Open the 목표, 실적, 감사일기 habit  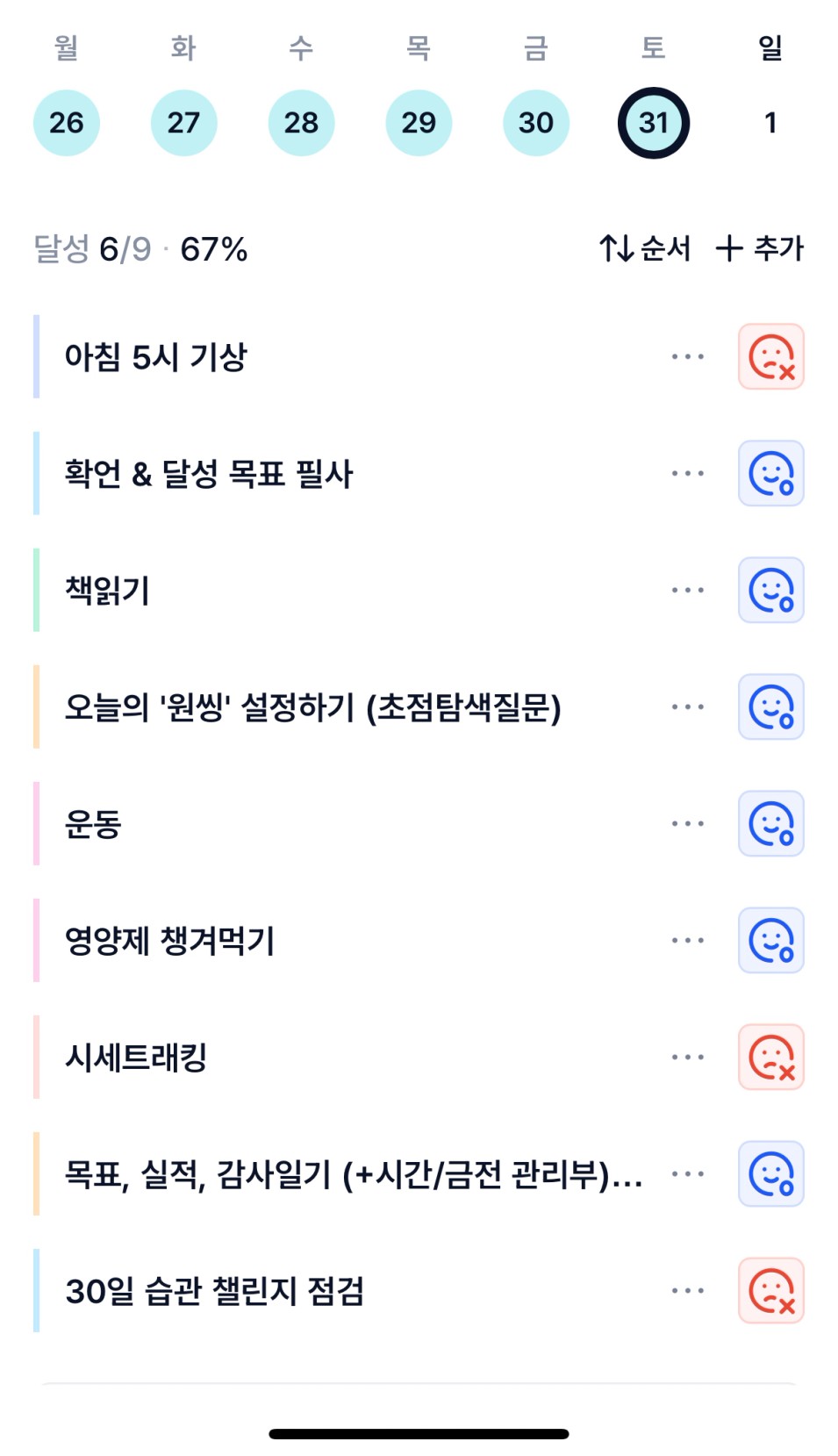pyautogui.click(x=351, y=1174)
